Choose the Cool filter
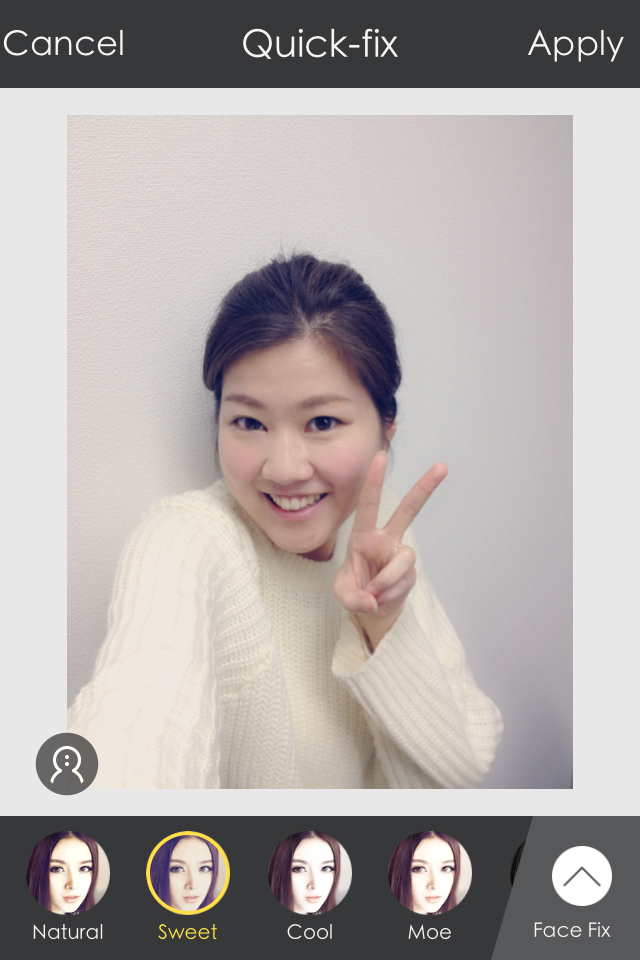The height and width of the screenshot is (960, 640). click(x=310, y=873)
